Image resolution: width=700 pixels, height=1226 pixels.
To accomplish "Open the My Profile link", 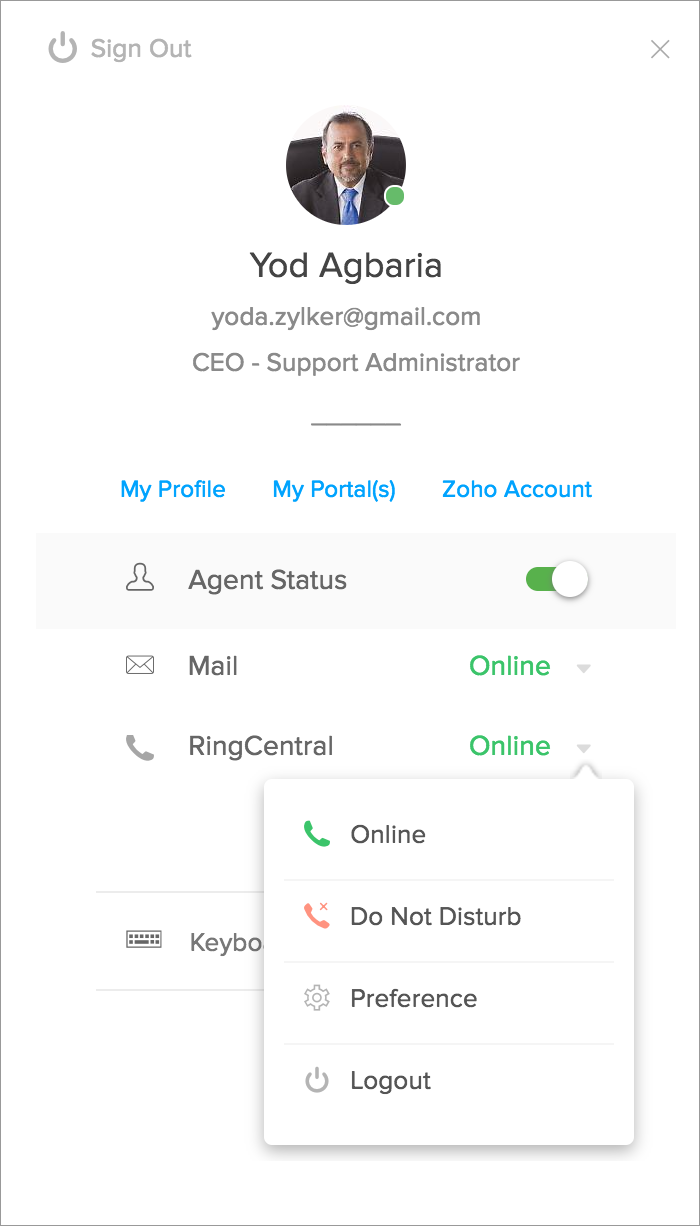I will coord(173,489).
